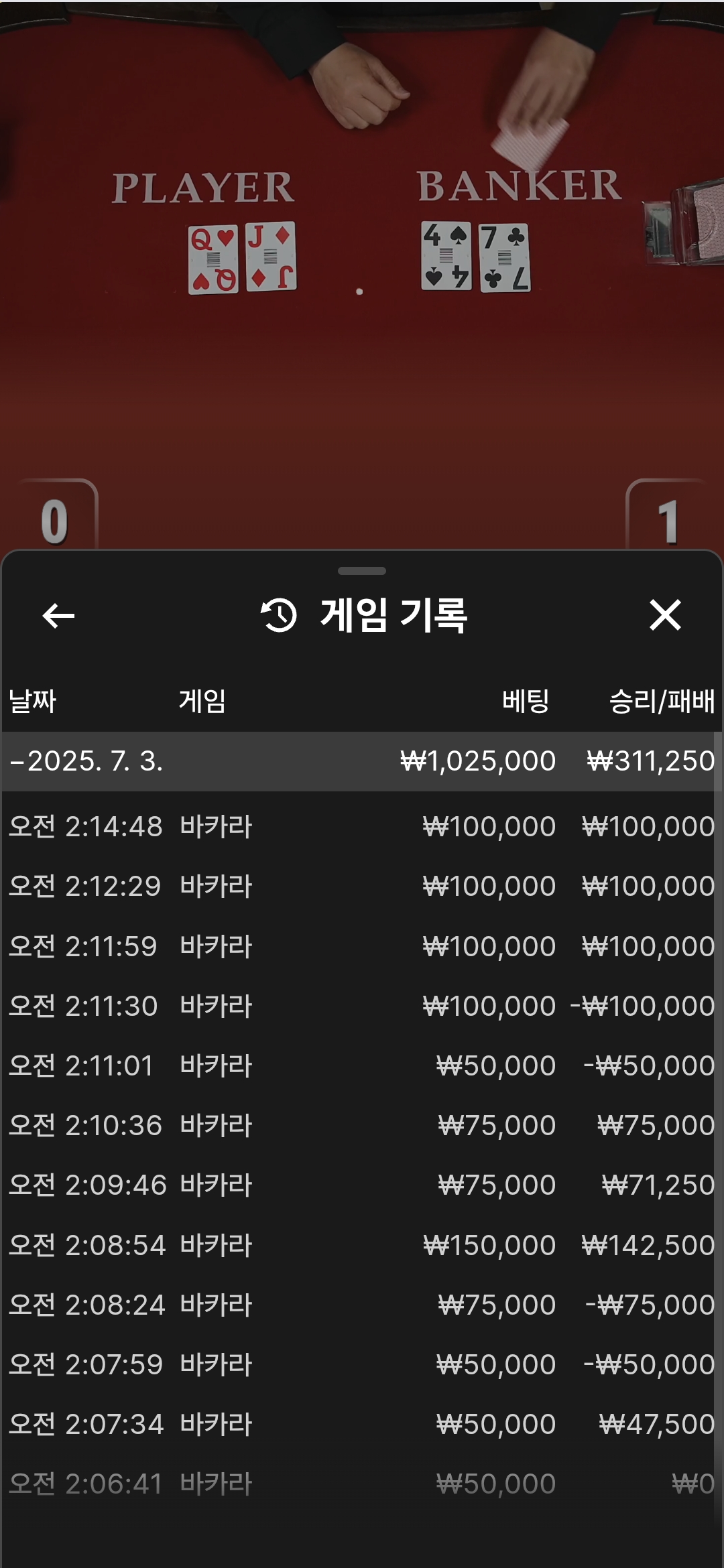This screenshot has height=1568, width=724.
Task: Open the 오전 2:07:34 round with ₩47,500 win
Action: (x=362, y=1424)
